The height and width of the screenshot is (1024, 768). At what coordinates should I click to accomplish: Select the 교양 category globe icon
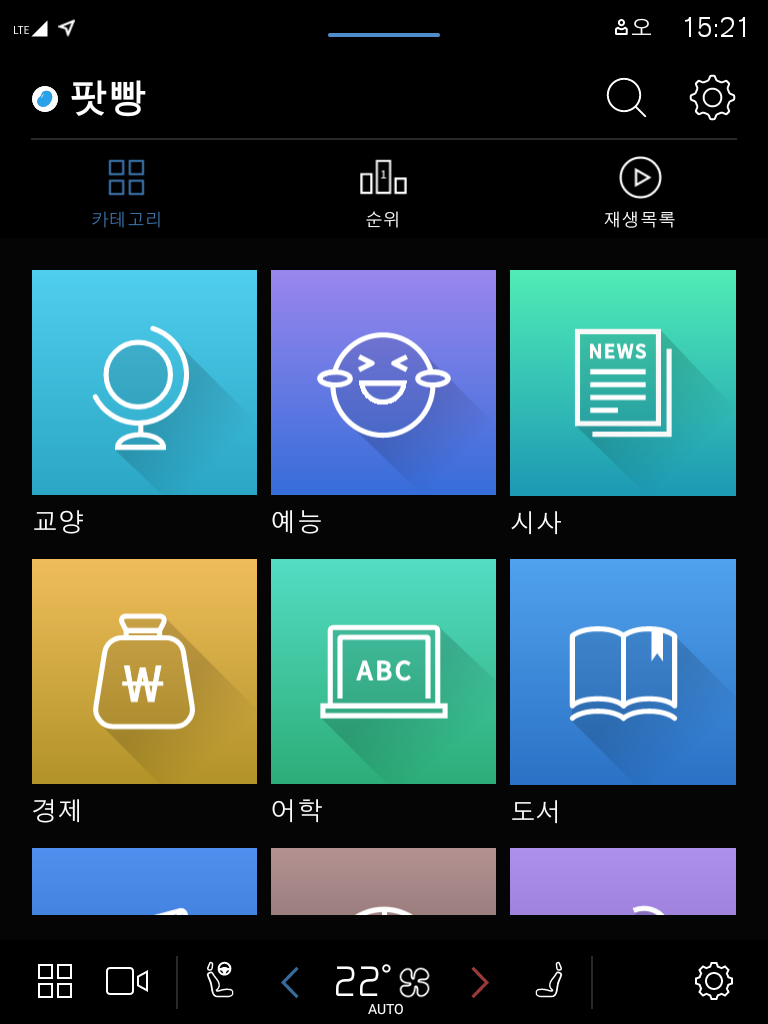pyautogui.click(x=144, y=382)
